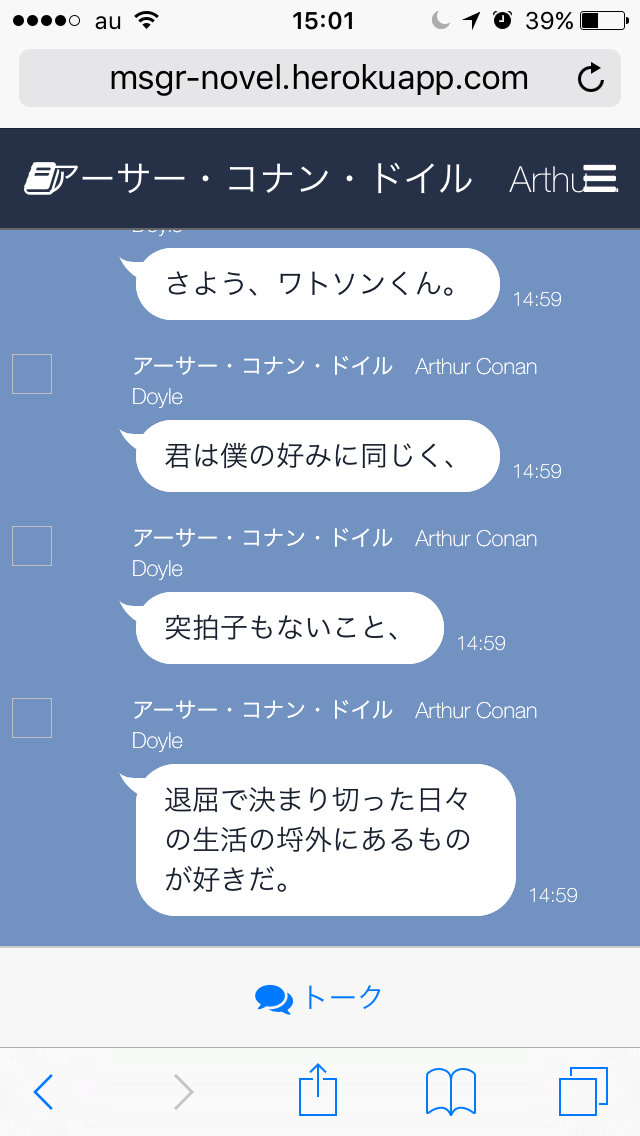The height and width of the screenshot is (1136, 640).
Task: Open Safari share sheet
Action: pos(318,1088)
